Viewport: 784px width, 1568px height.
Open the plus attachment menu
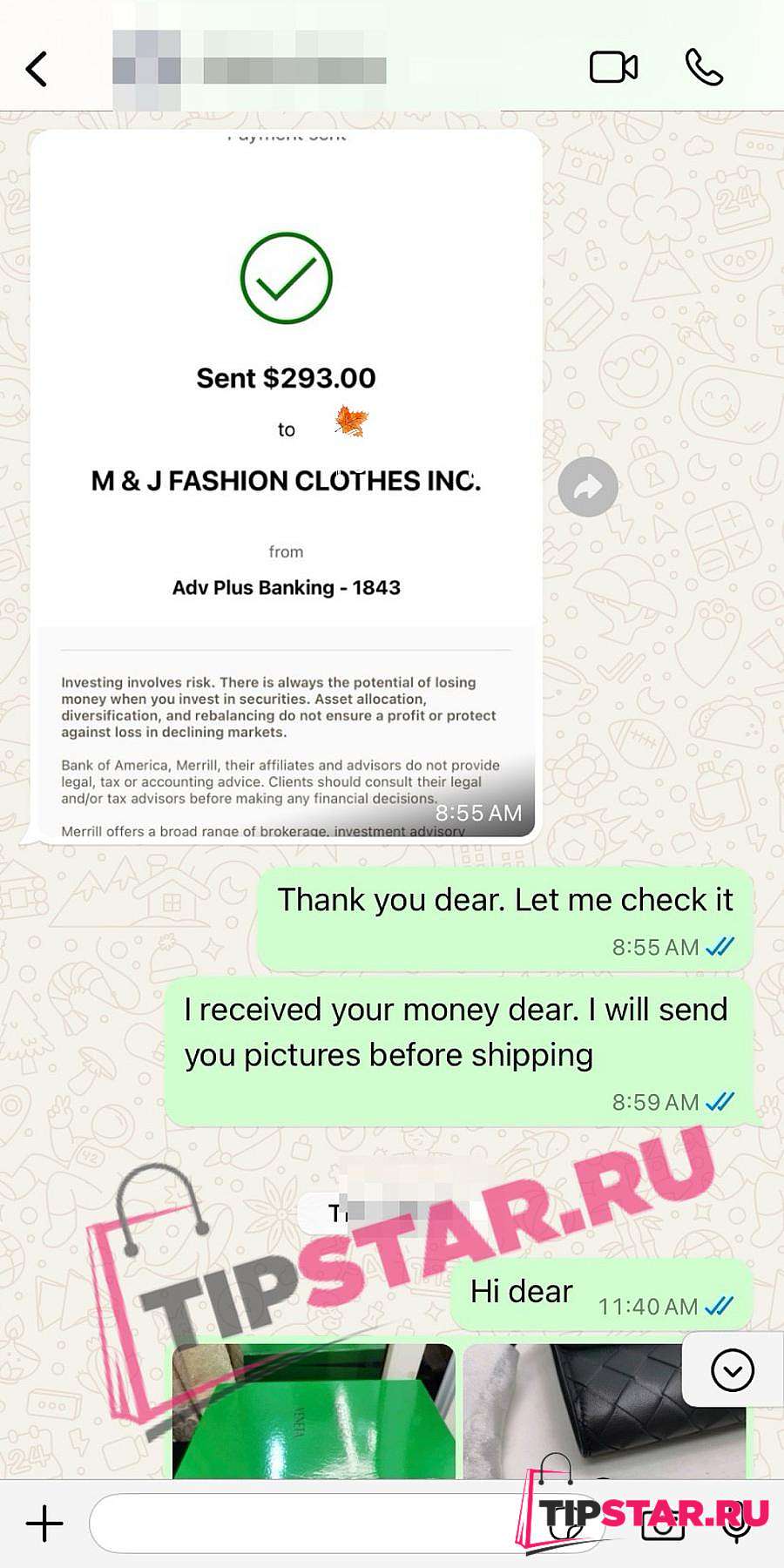pos(44,1524)
